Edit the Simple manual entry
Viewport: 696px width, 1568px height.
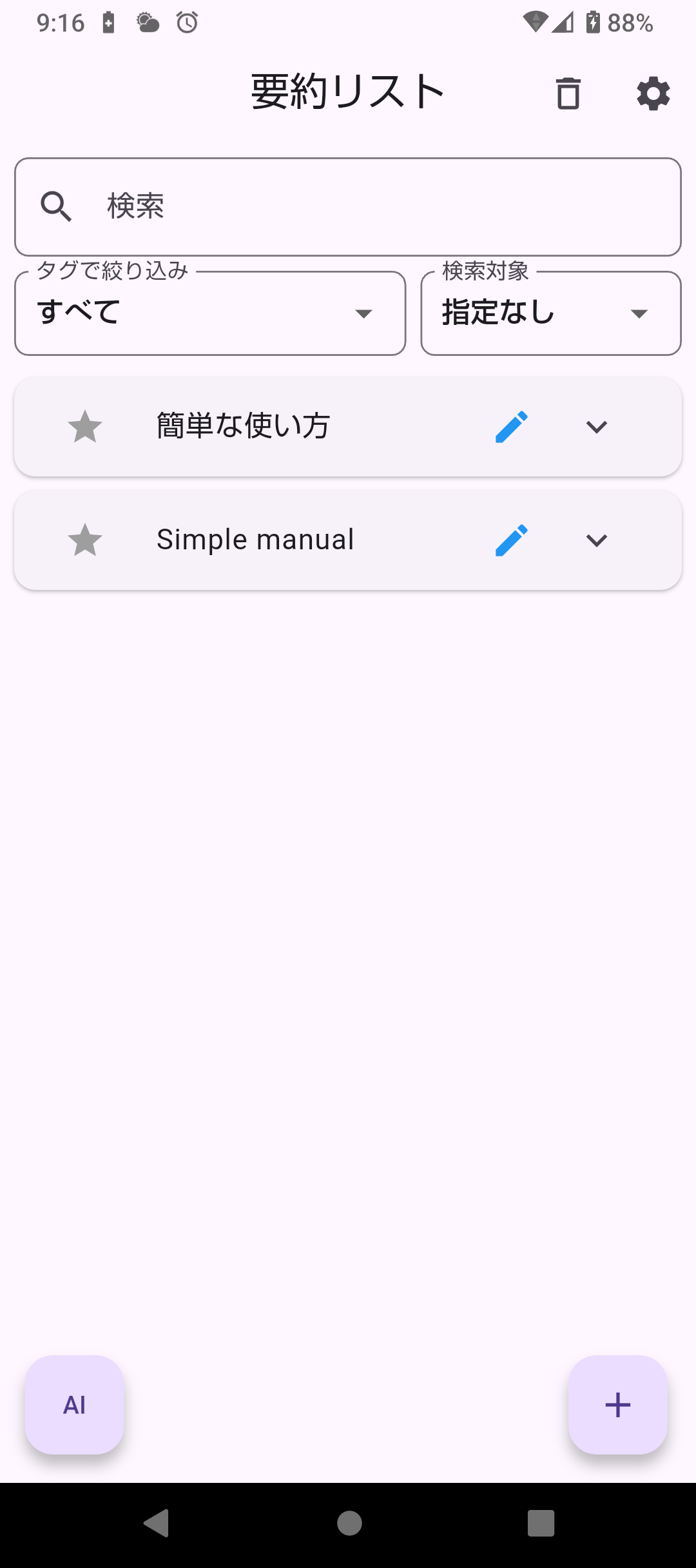click(x=511, y=540)
